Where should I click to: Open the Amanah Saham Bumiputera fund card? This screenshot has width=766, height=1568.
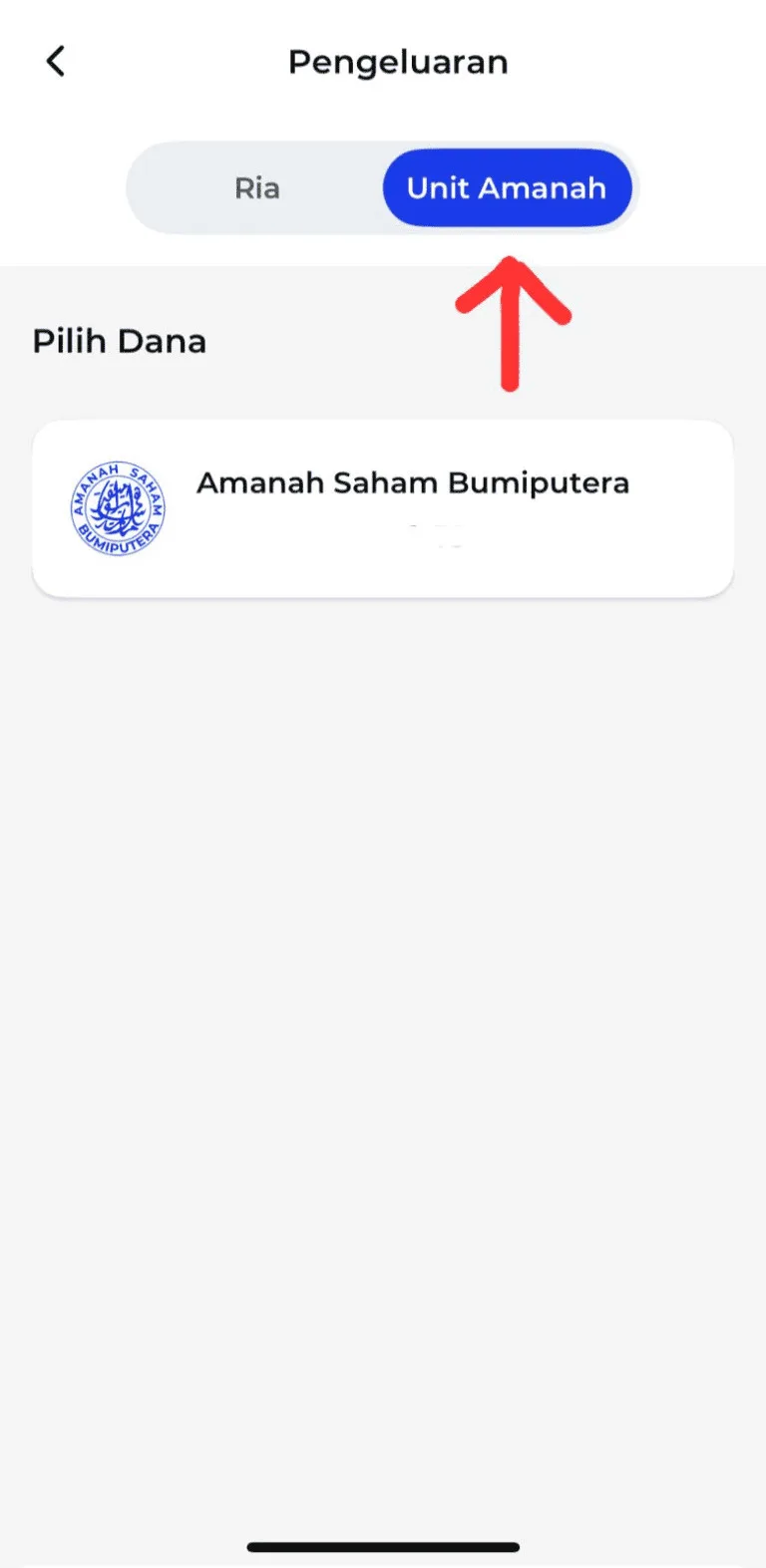[x=383, y=508]
